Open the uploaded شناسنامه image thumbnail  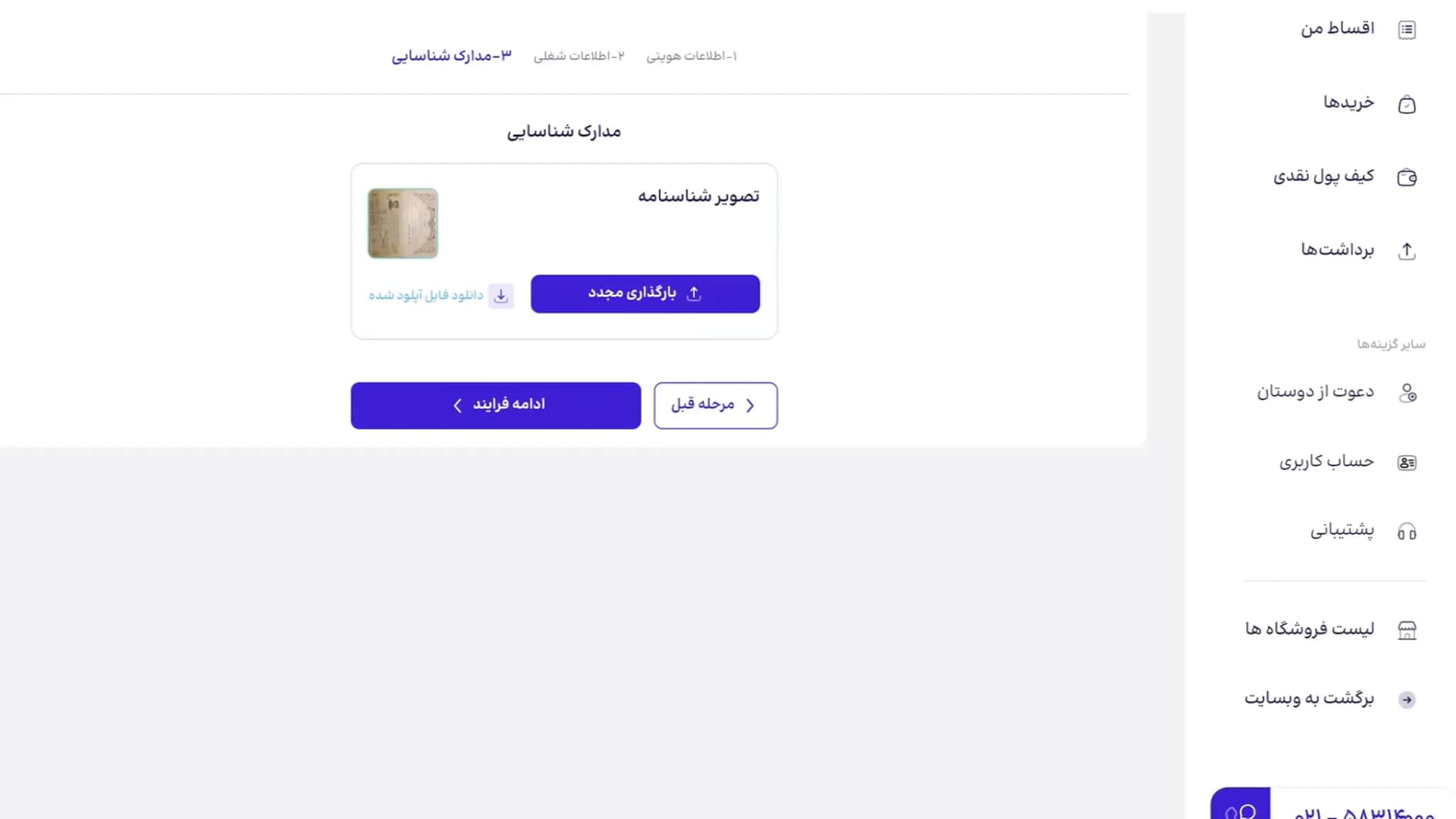(403, 224)
